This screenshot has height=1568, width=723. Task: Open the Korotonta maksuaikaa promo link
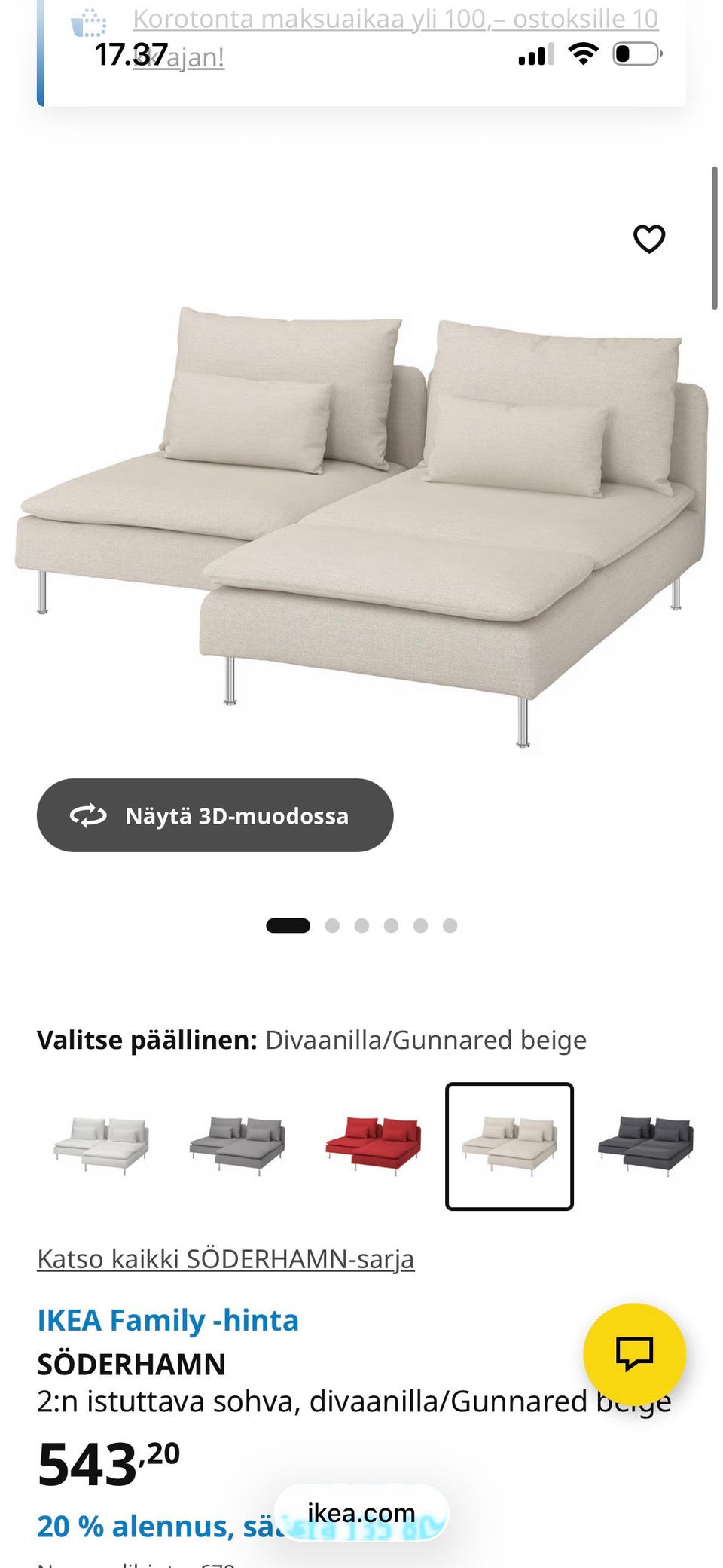click(x=395, y=20)
